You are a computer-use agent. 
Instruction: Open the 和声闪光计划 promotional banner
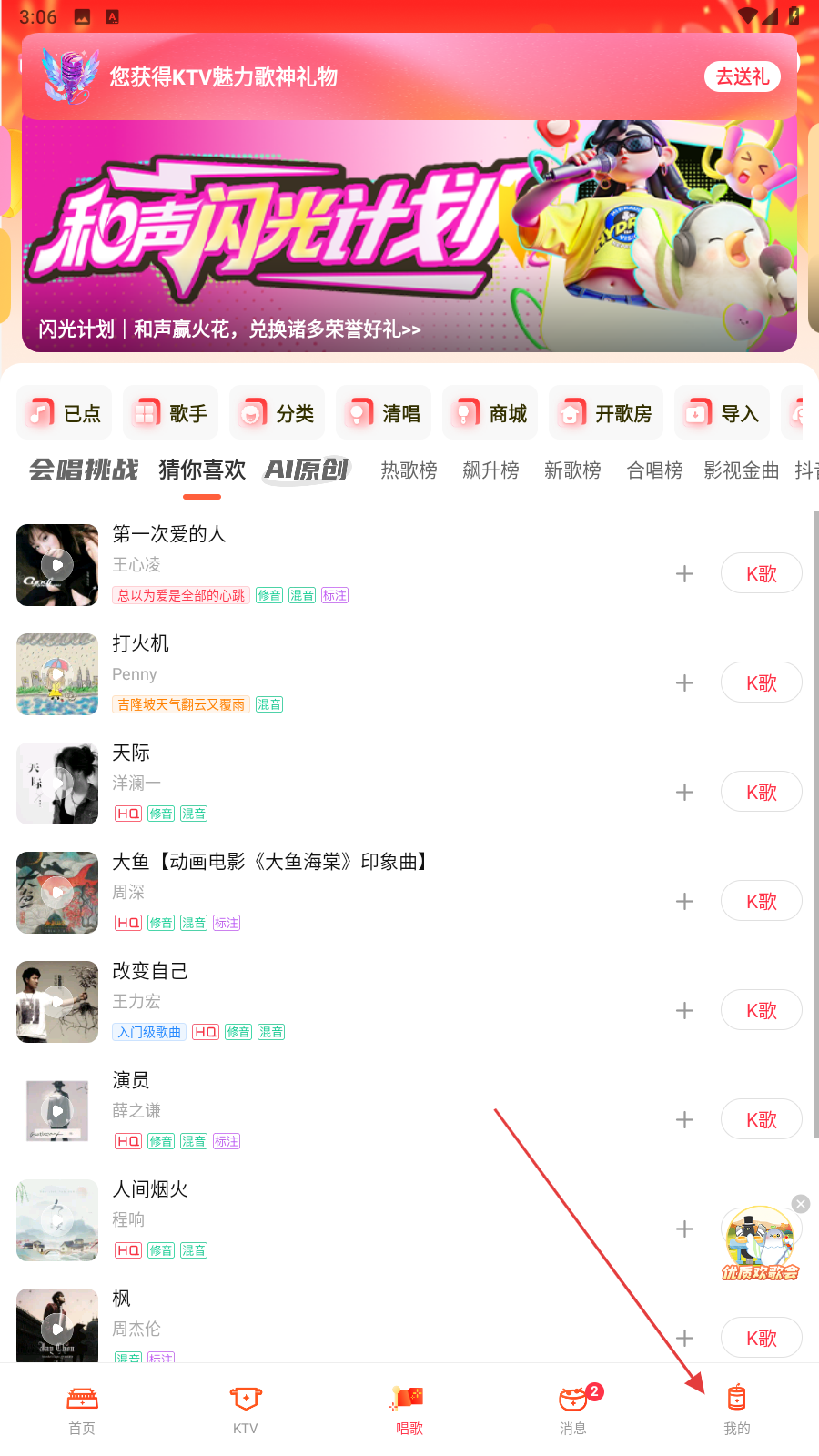(409, 237)
